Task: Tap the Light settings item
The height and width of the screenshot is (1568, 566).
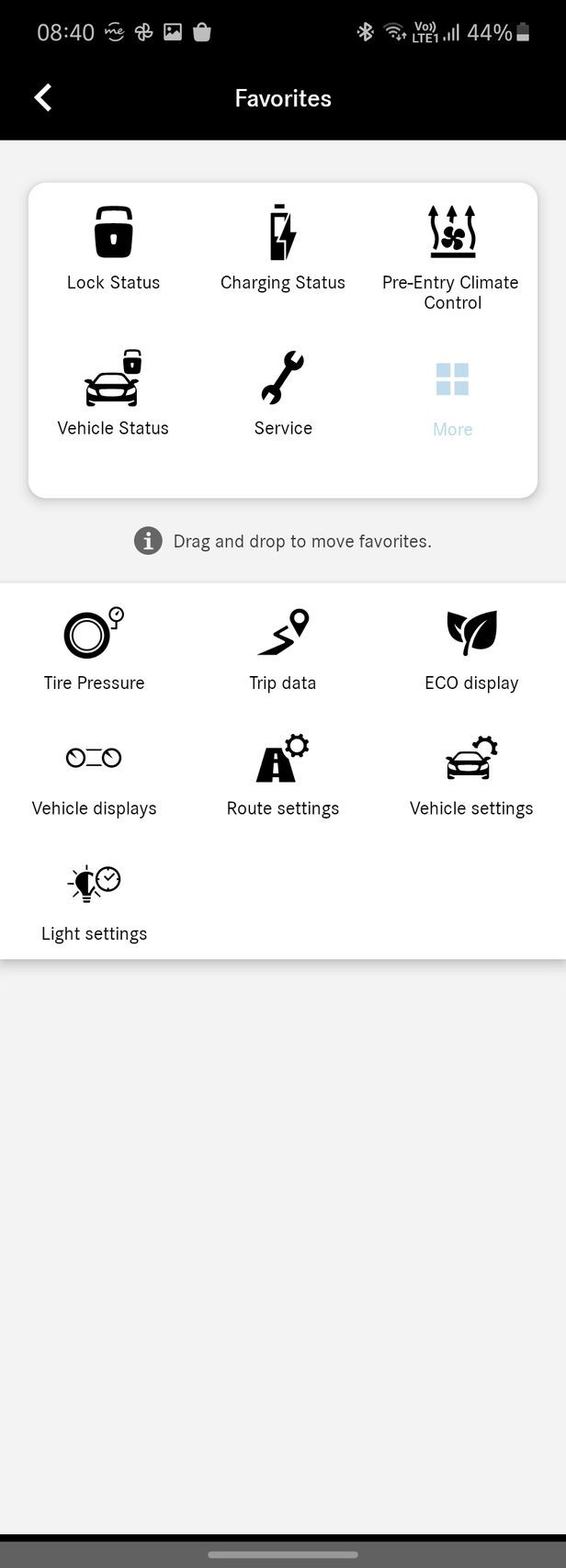Action: click(94, 900)
